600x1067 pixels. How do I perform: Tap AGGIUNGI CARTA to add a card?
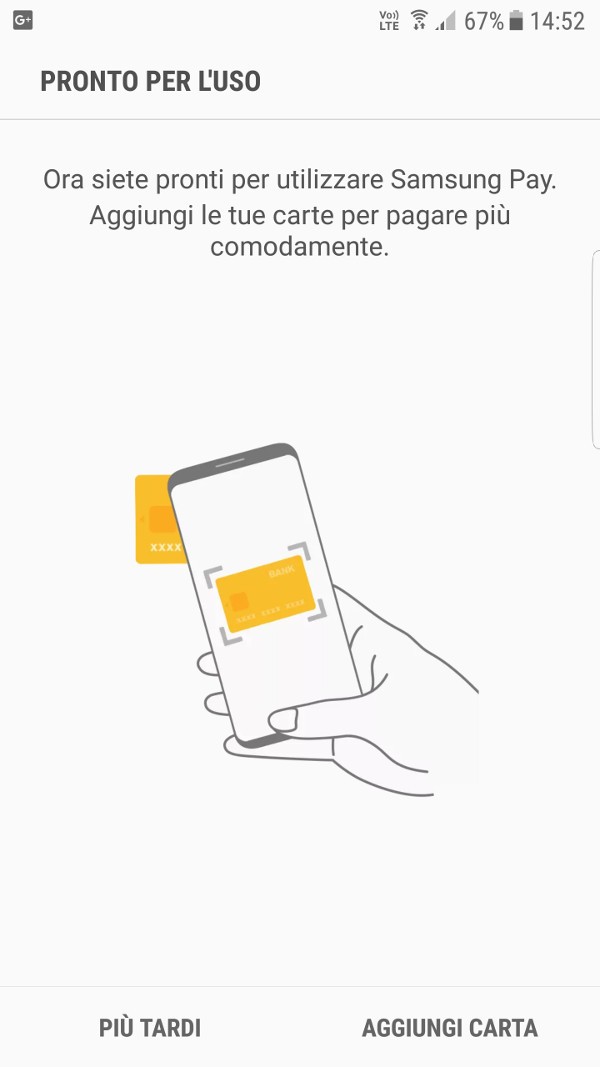coord(450,1028)
